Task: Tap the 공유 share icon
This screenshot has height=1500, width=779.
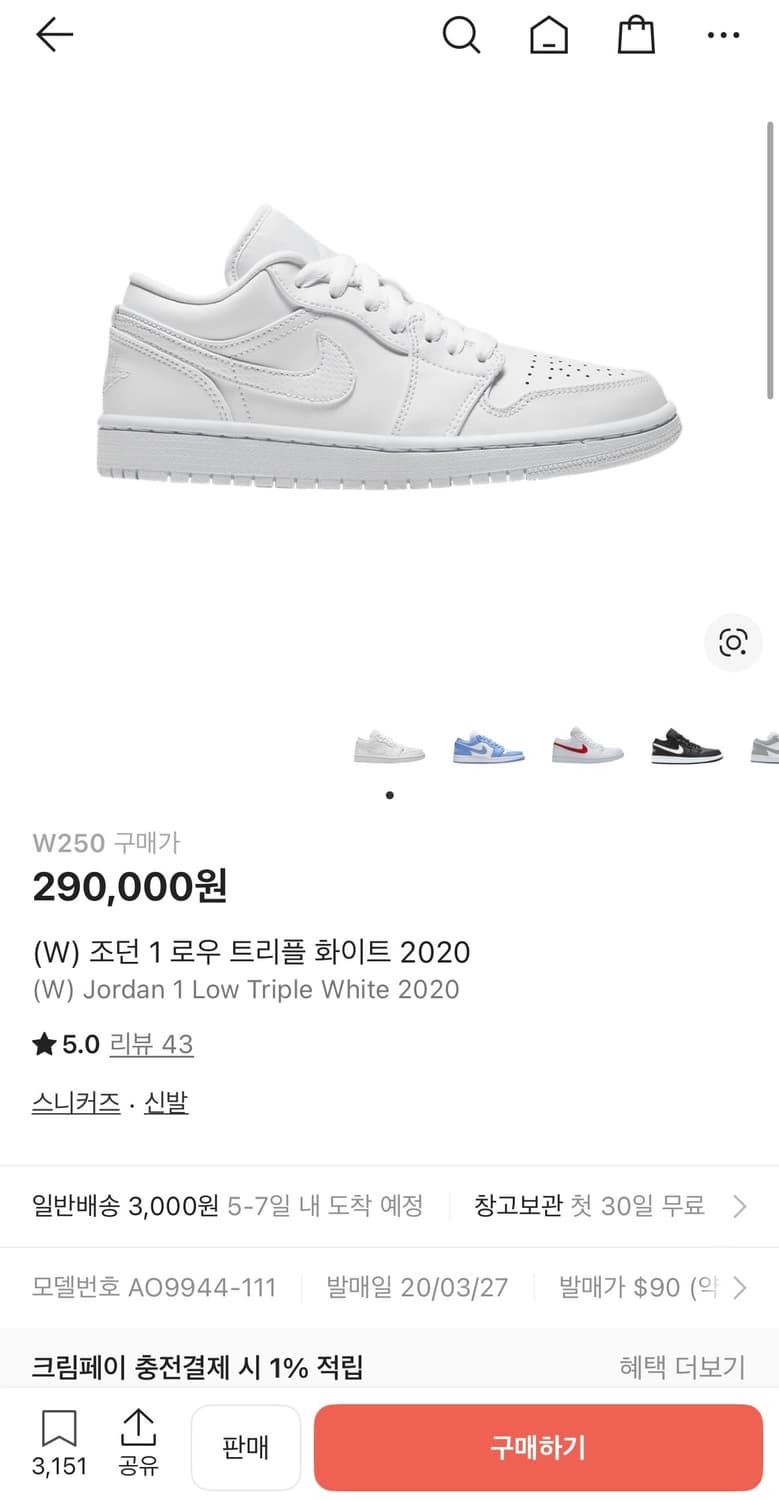Action: (x=137, y=1445)
